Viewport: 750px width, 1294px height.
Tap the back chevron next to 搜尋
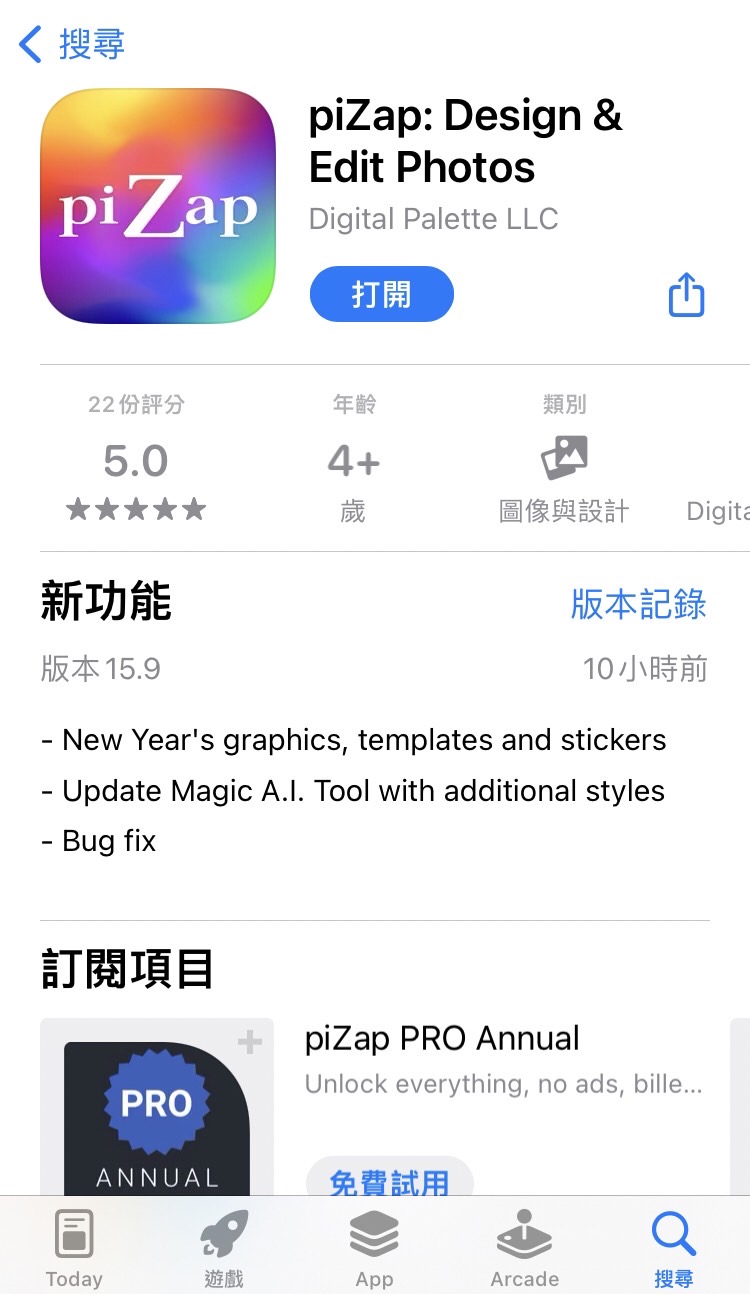point(28,43)
